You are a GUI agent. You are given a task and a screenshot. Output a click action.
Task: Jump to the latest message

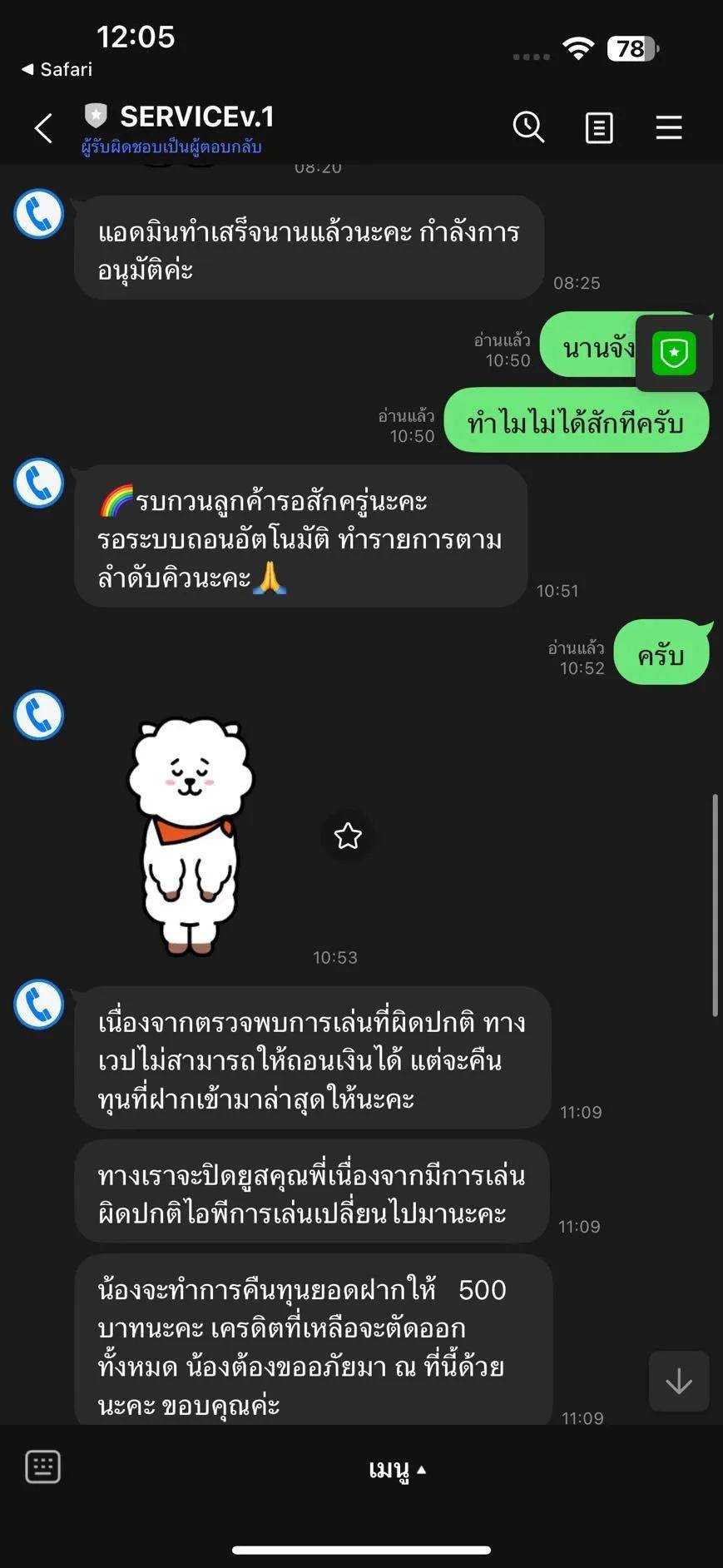coord(679,1382)
